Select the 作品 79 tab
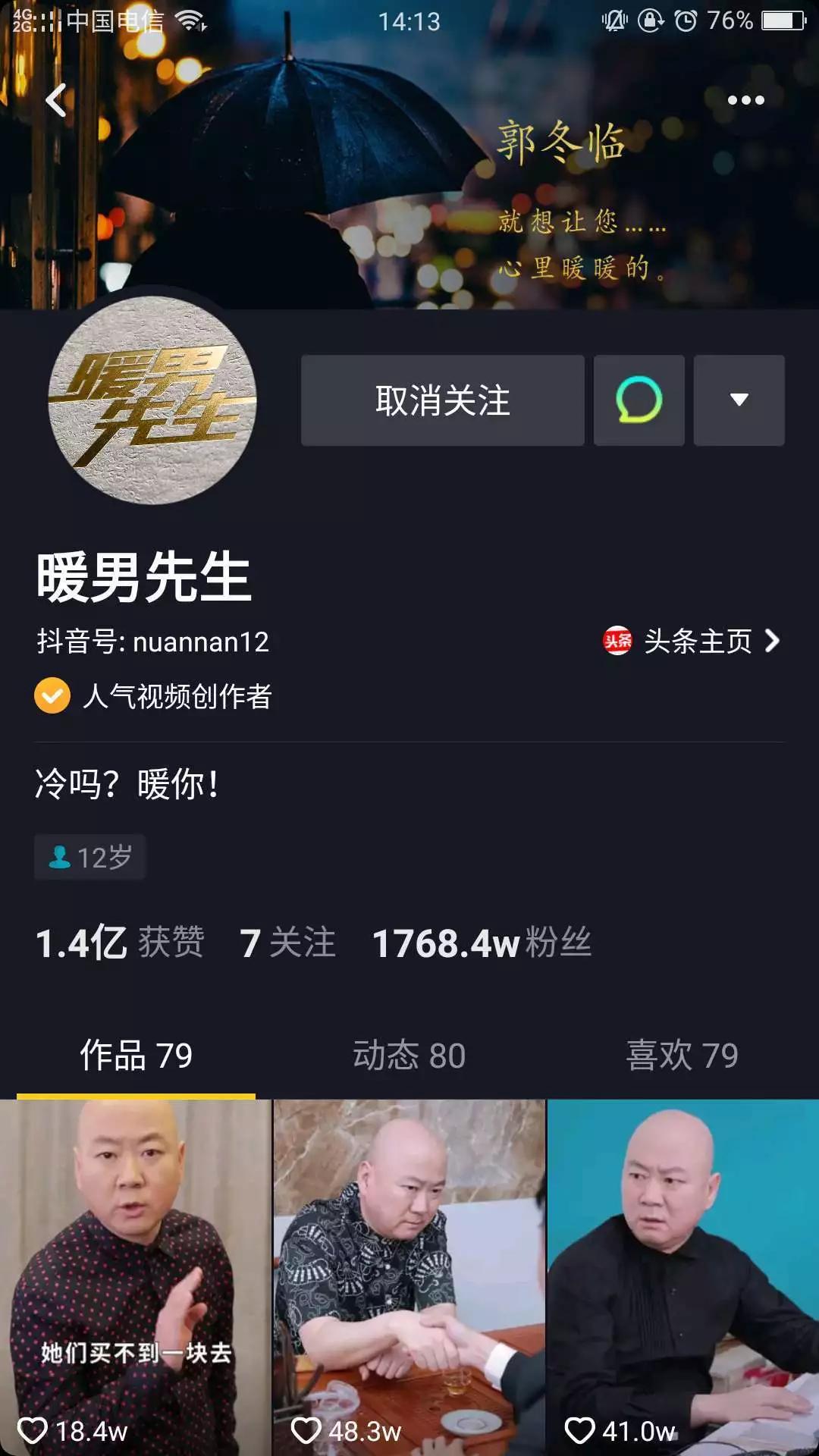 pyautogui.click(x=136, y=1055)
